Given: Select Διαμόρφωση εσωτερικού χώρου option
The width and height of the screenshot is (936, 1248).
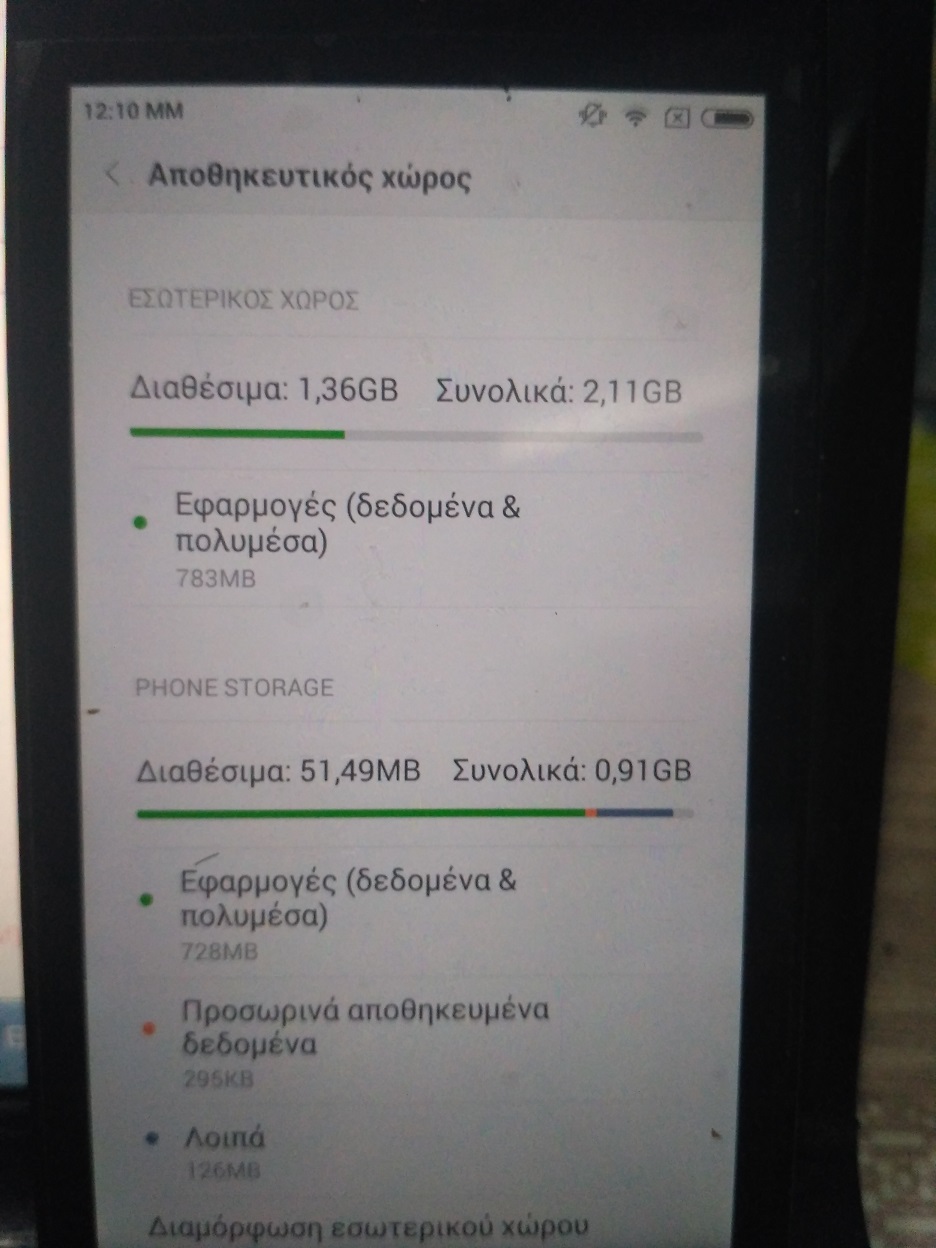Looking at the screenshot, I should (368, 1226).
